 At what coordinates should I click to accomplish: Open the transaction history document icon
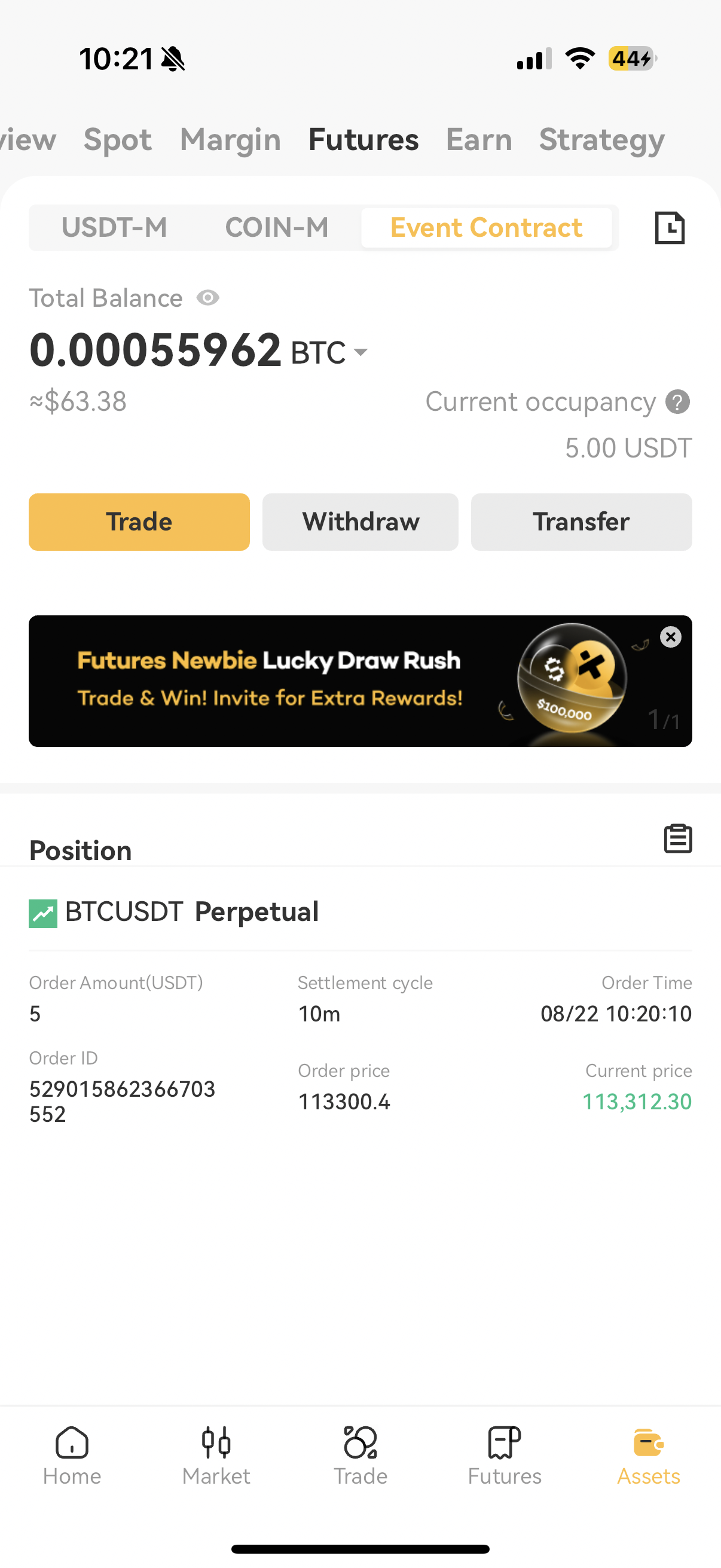[669, 228]
